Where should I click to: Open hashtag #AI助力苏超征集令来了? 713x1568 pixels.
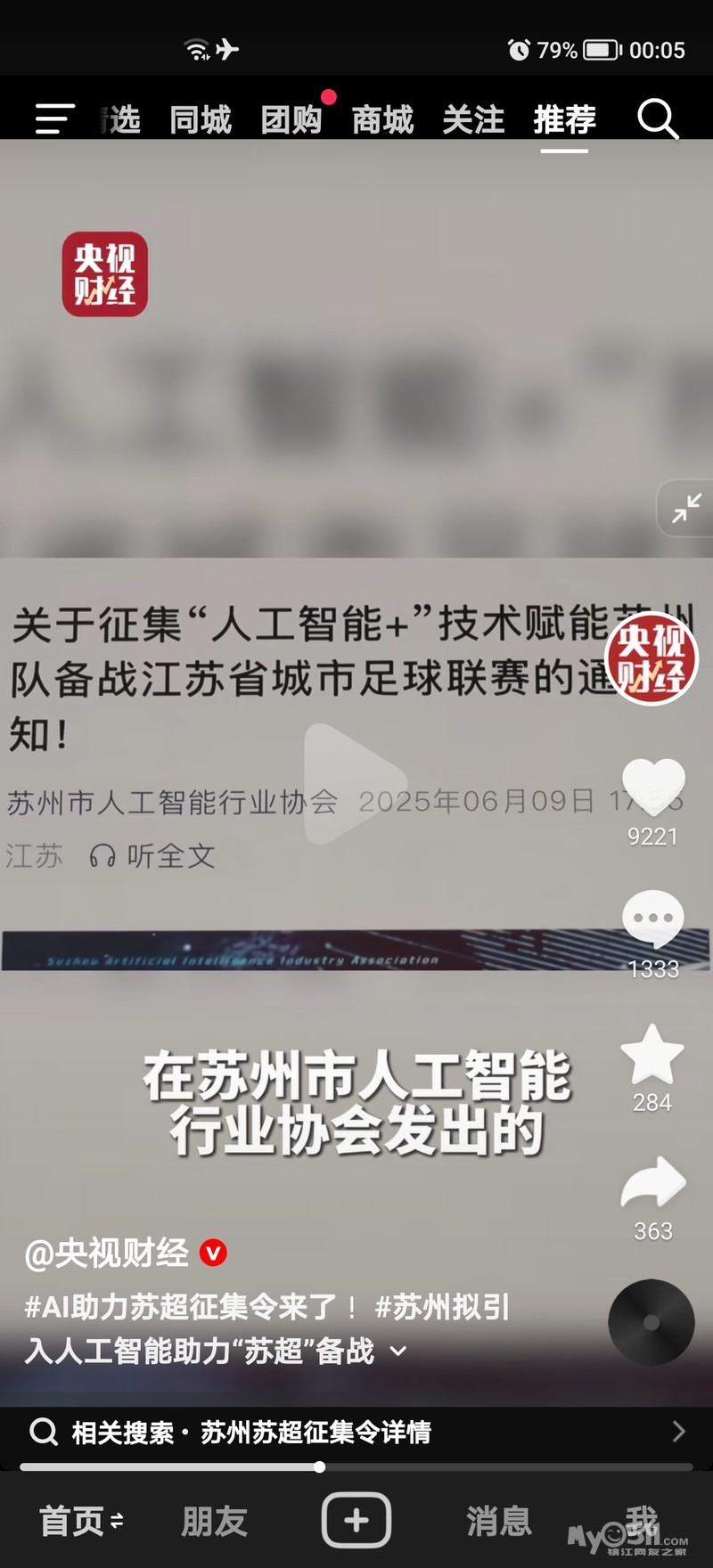(x=189, y=1307)
